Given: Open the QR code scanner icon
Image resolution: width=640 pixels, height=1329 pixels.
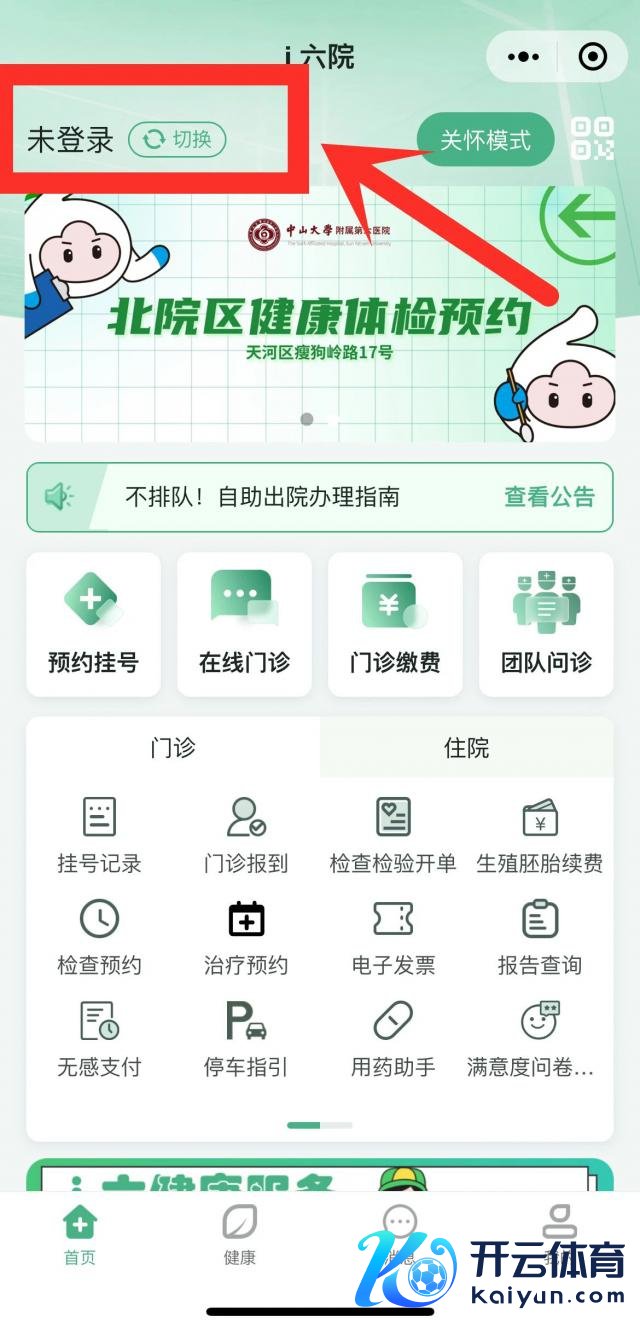Looking at the screenshot, I should 591,139.
